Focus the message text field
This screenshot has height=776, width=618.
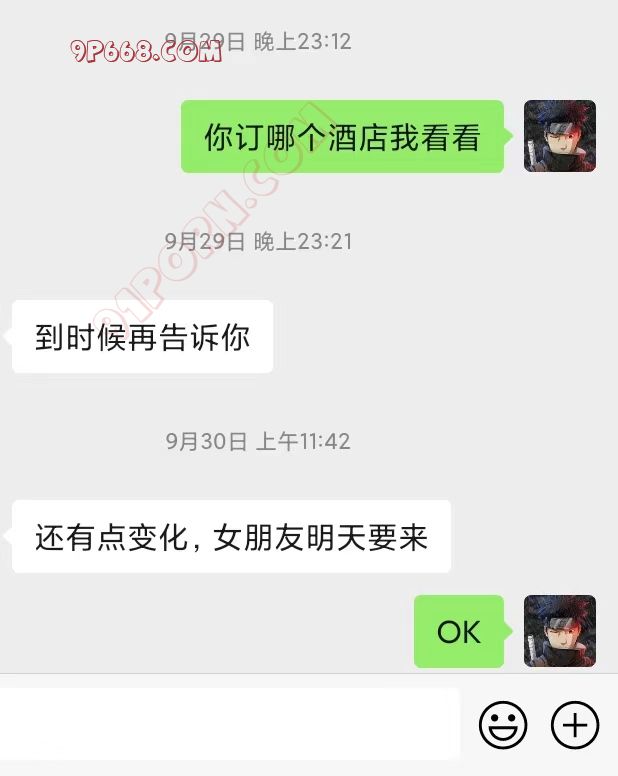pos(230,724)
